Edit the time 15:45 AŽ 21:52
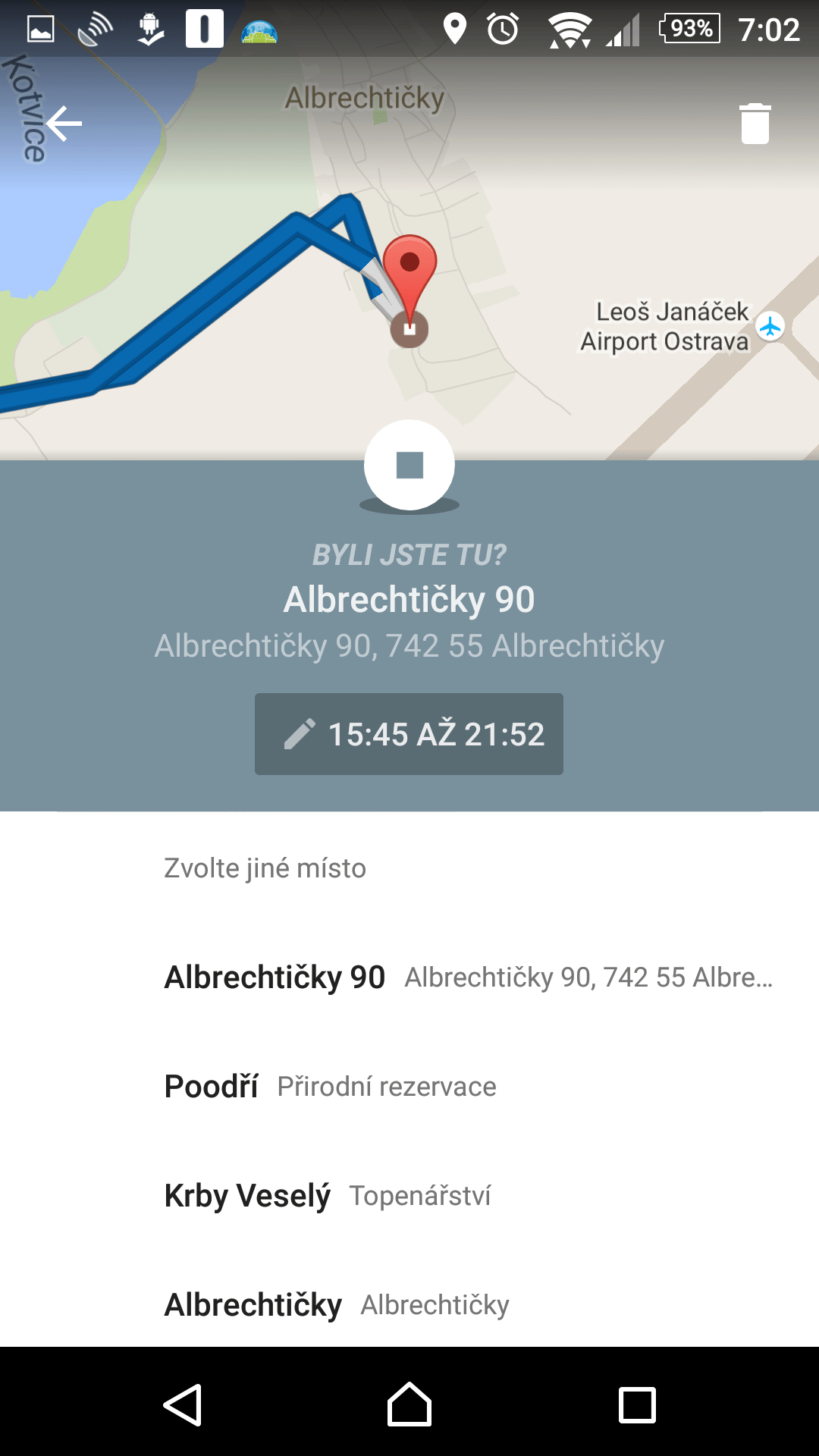The height and width of the screenshot is (1456, 819). (409, 734)
